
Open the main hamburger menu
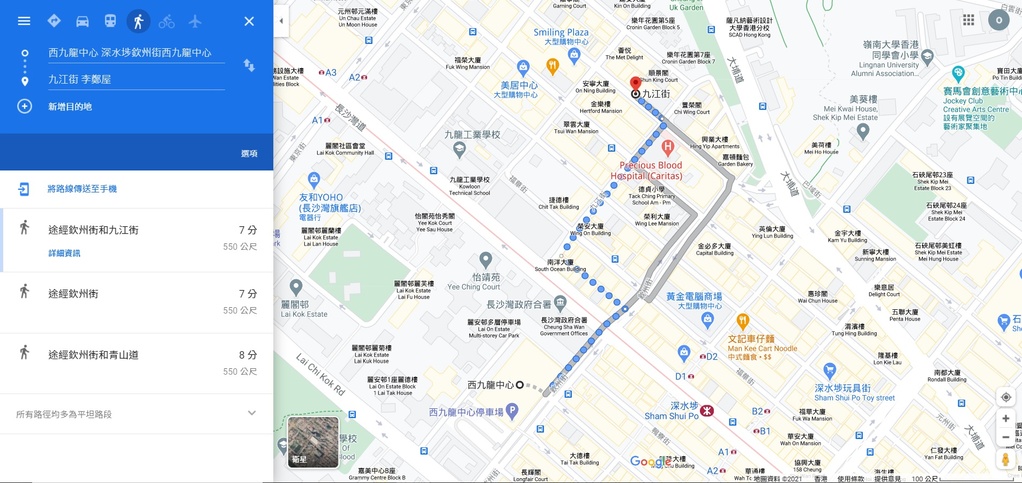tap(24, 21)
